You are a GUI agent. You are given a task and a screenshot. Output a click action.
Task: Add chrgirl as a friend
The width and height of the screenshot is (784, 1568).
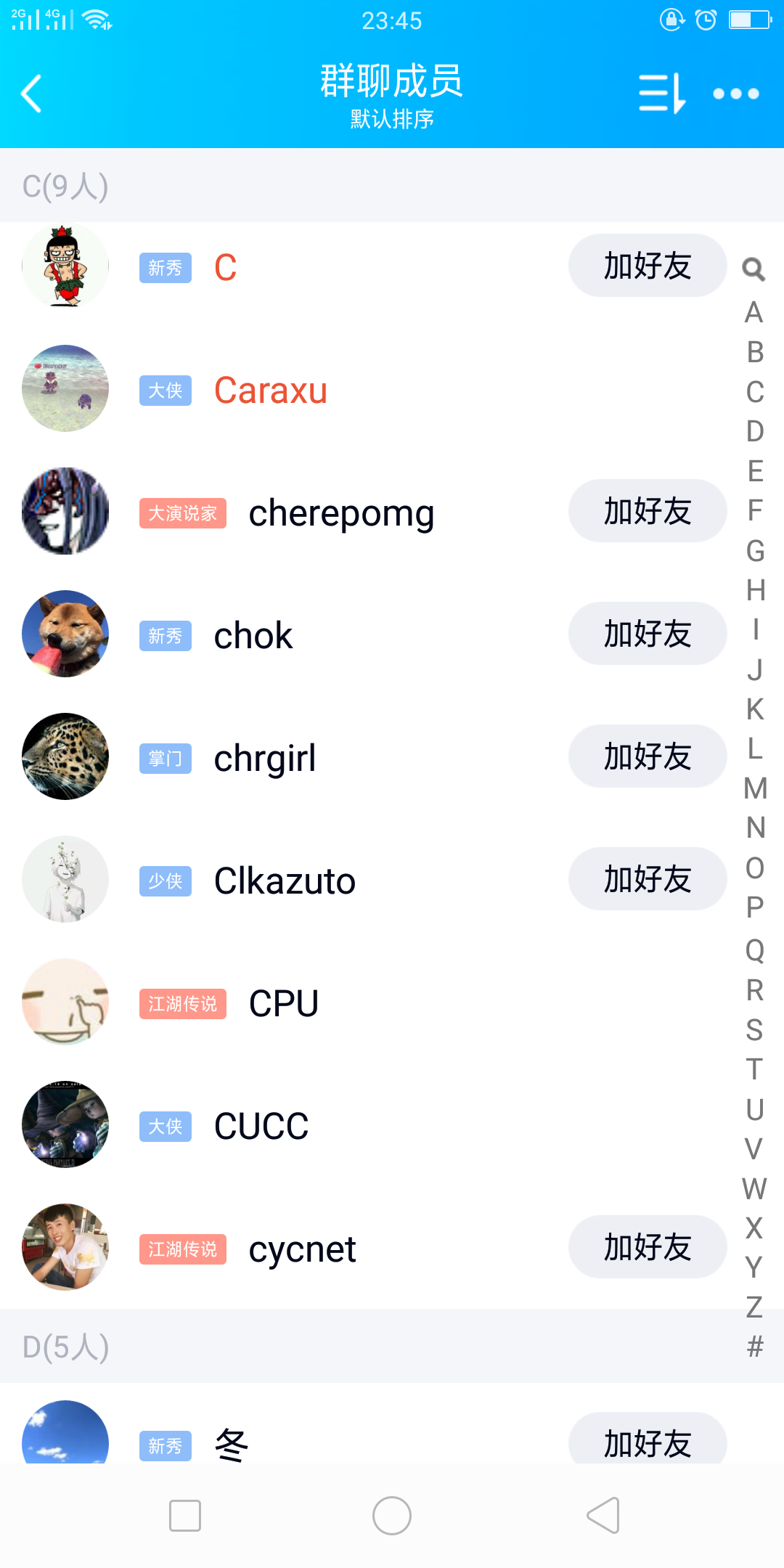(647, 756)
